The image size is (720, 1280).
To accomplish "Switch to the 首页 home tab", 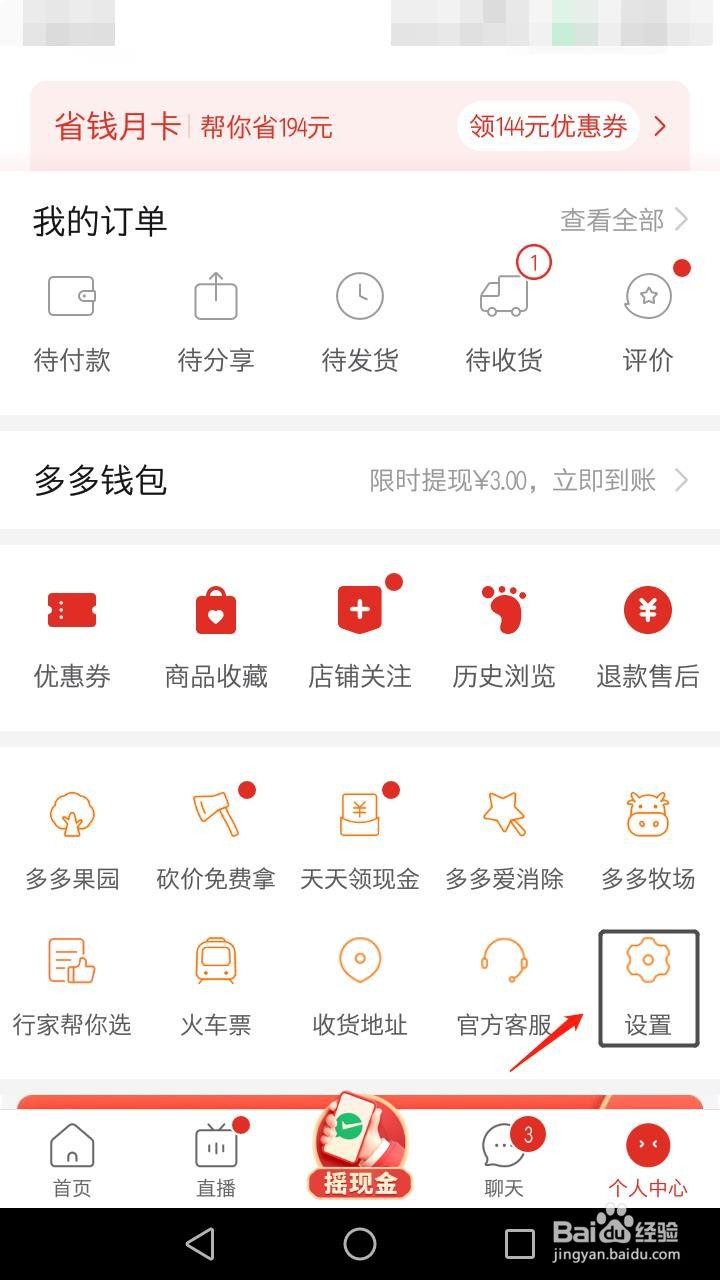I will pyautogui.click(x=72, y=1160).
